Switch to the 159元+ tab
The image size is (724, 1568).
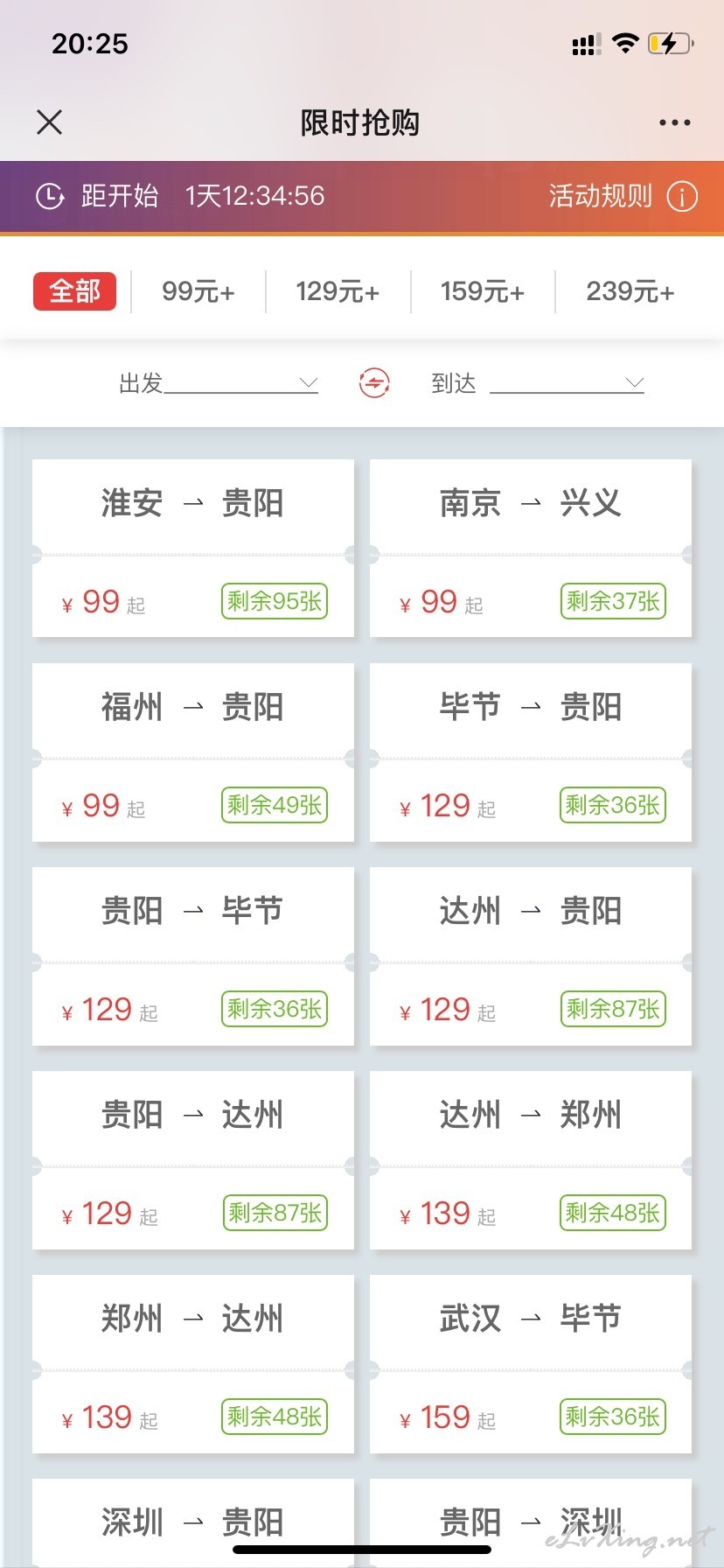(483, 291)
